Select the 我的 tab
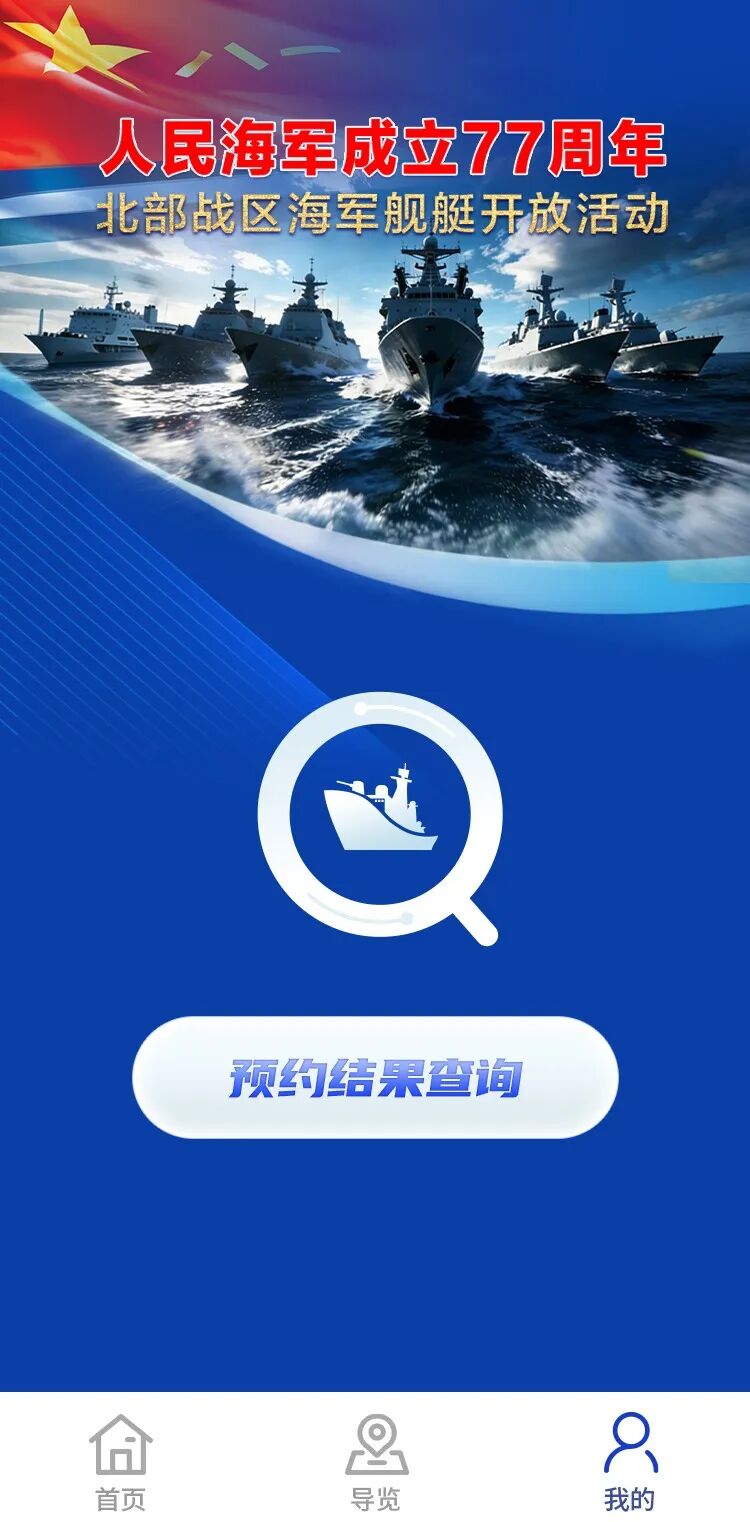The height and width of the screenshot is (1522, 750). 630,1460
